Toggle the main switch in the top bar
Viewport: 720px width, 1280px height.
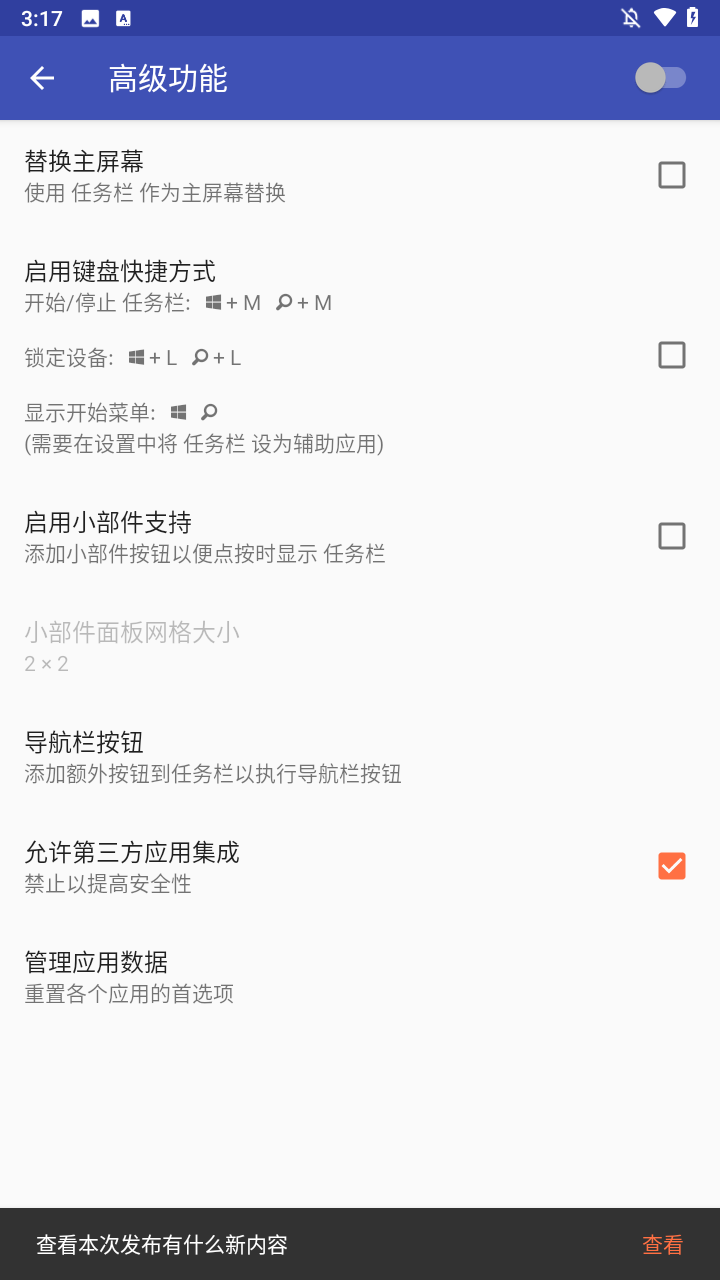click(x=661, y=78)
